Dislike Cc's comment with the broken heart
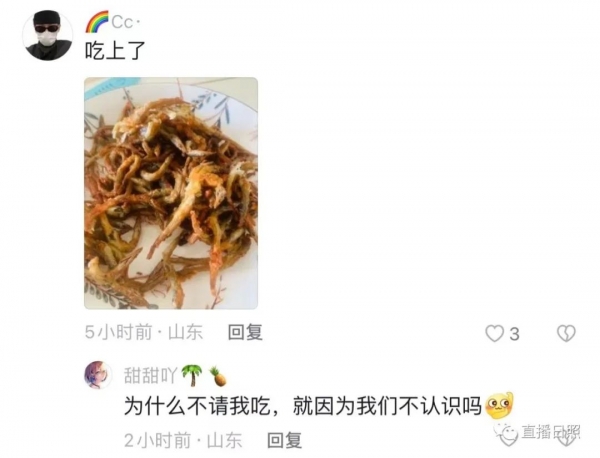Image resolution: width=600 pixels, height=458 pixels. coord(566,333)
